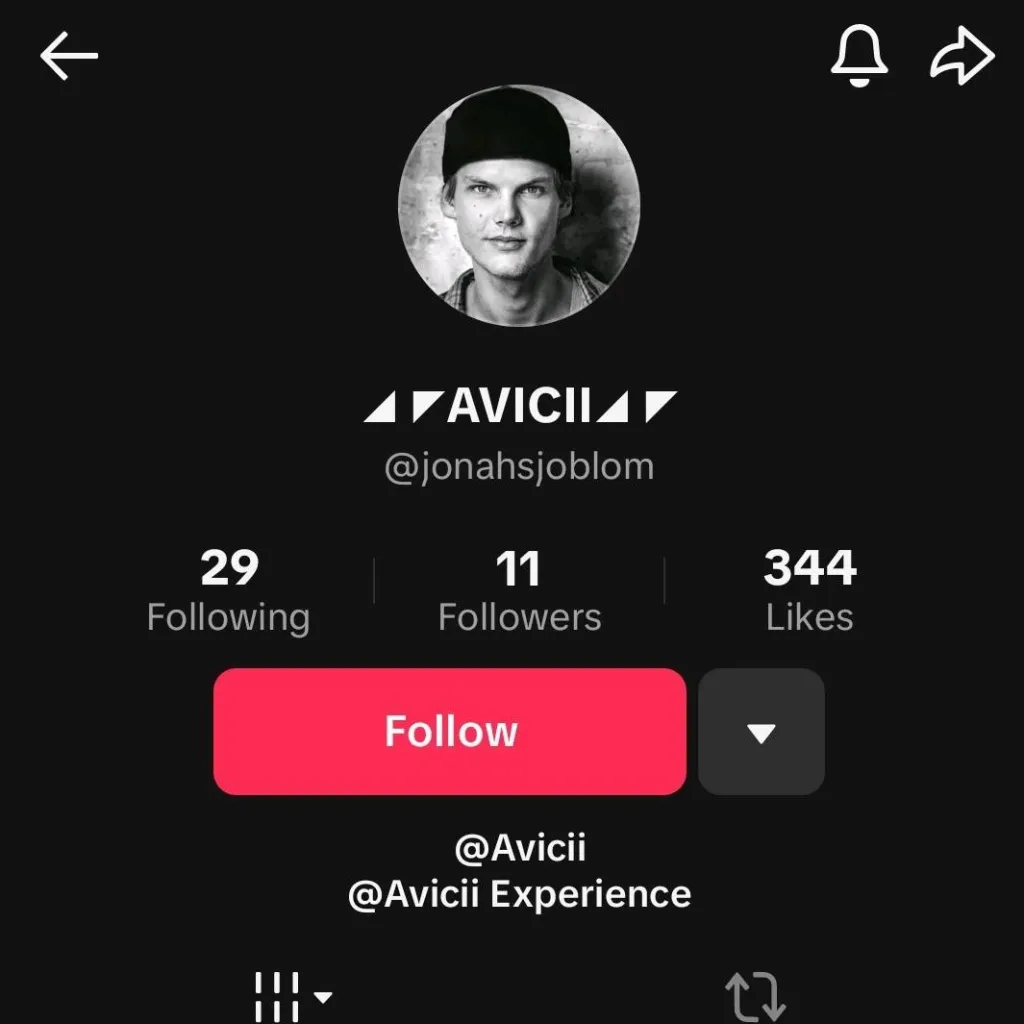Switch to the reposts tab

coord(755,996)
